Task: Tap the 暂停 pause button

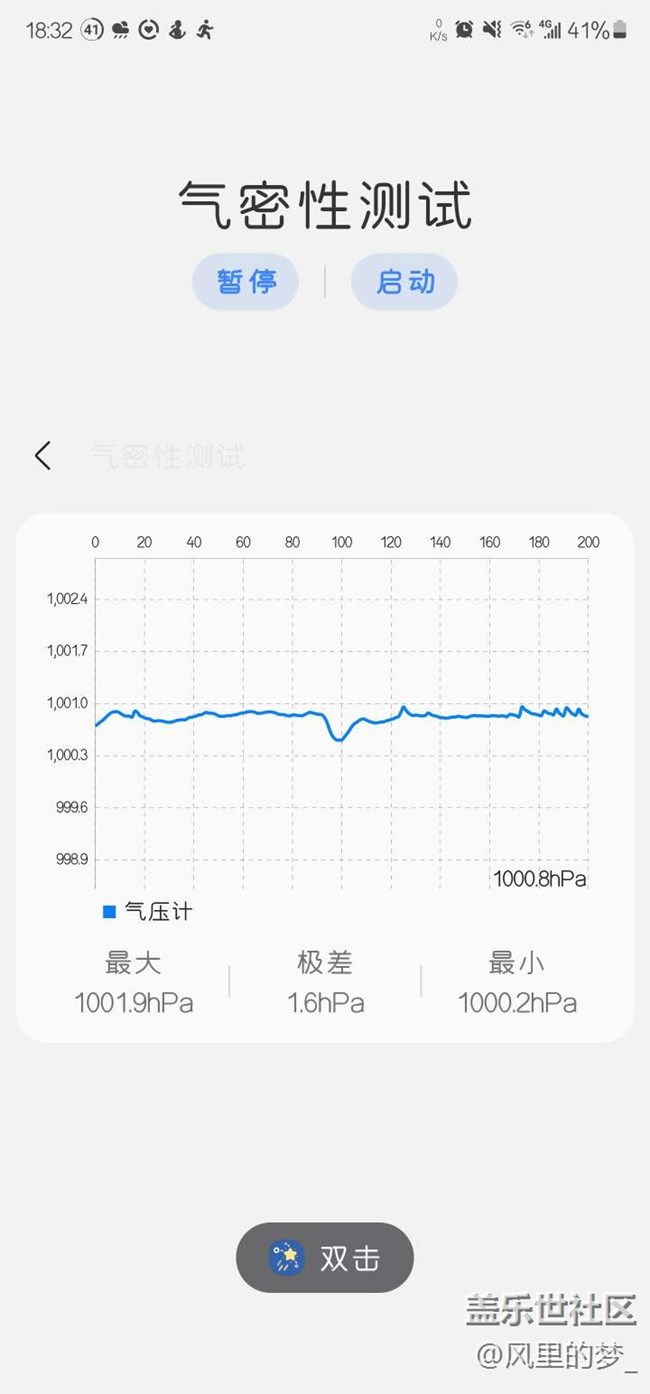Action: [x=246, y=282]
